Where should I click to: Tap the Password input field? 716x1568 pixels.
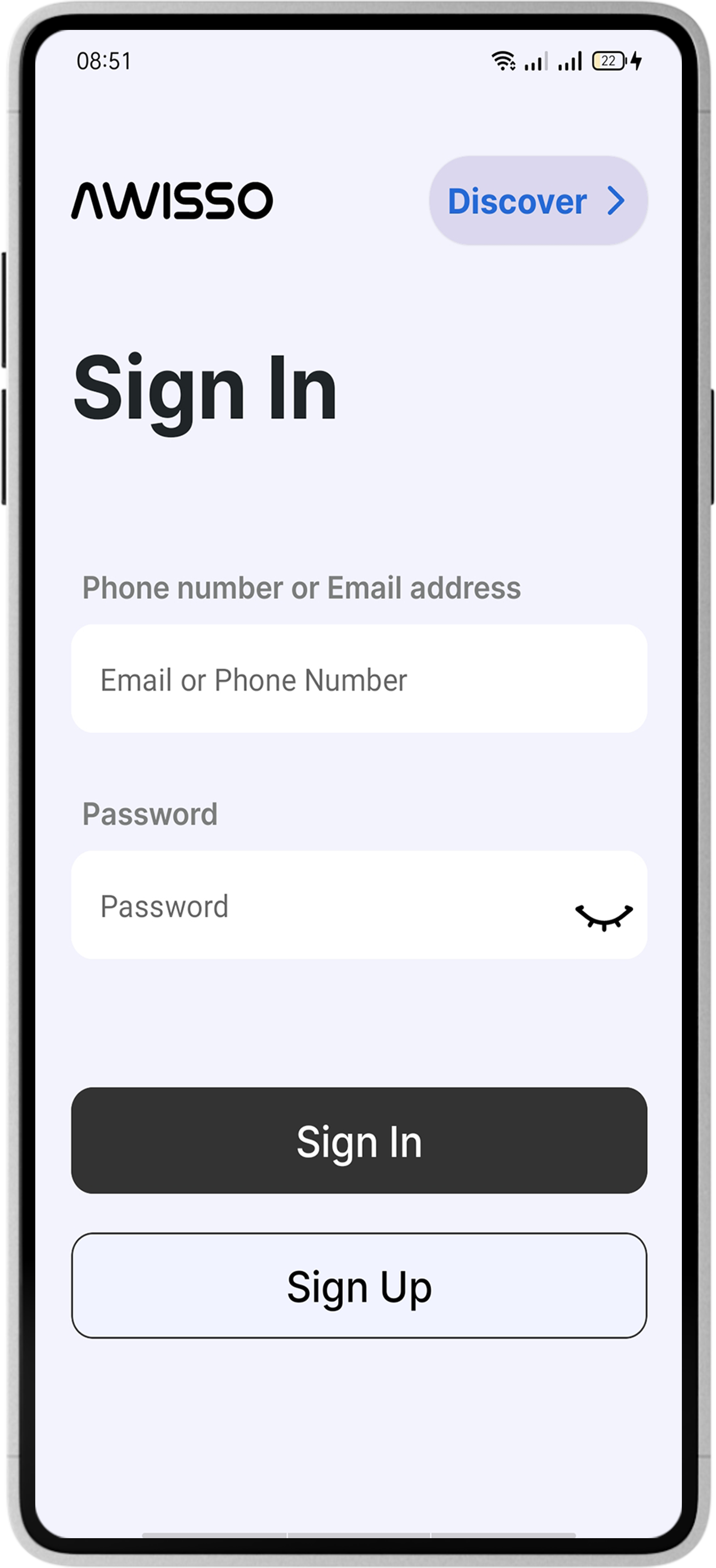click(x=359, y=905)
